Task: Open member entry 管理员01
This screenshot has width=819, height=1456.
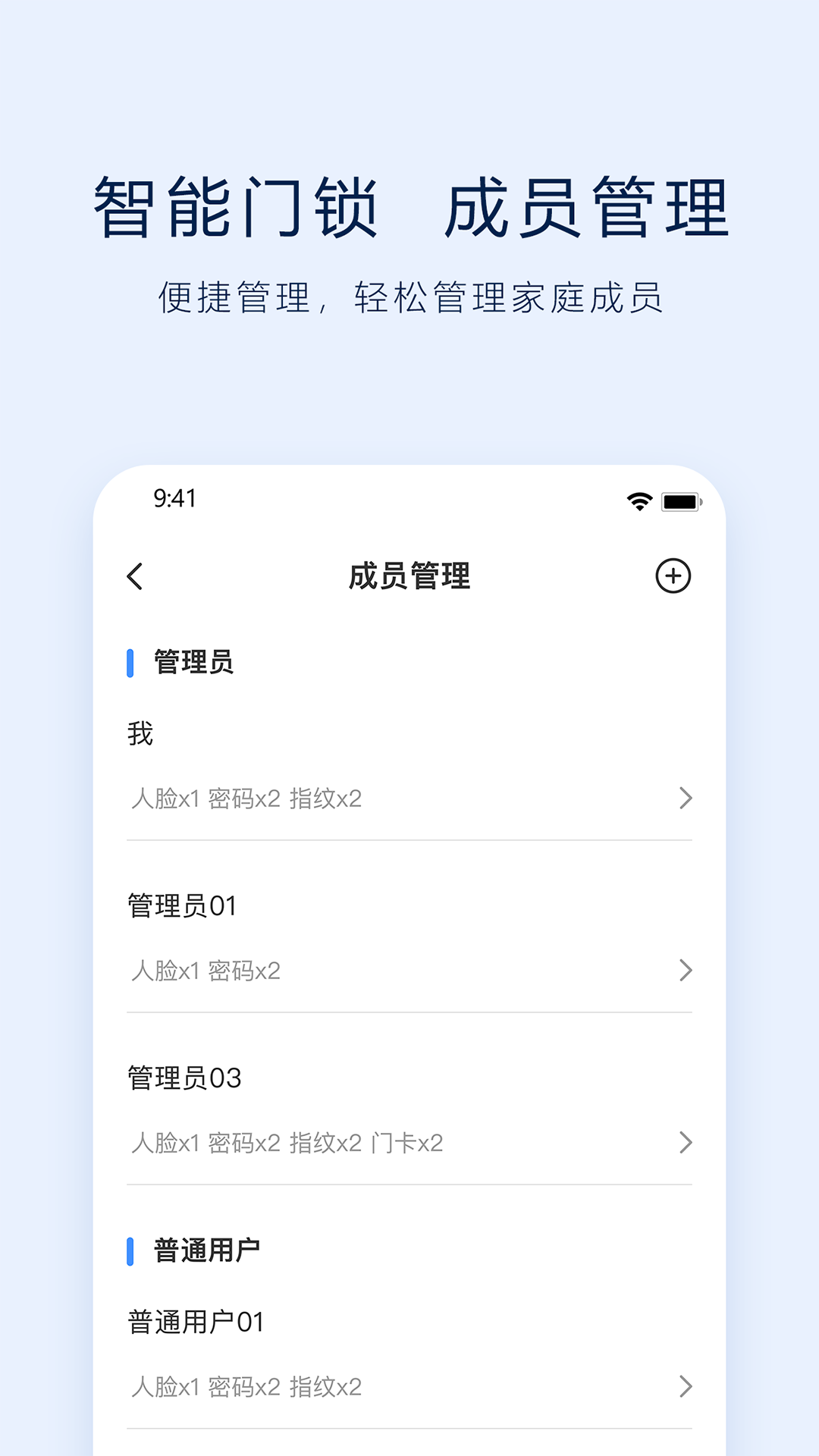Action: [180, 905]
